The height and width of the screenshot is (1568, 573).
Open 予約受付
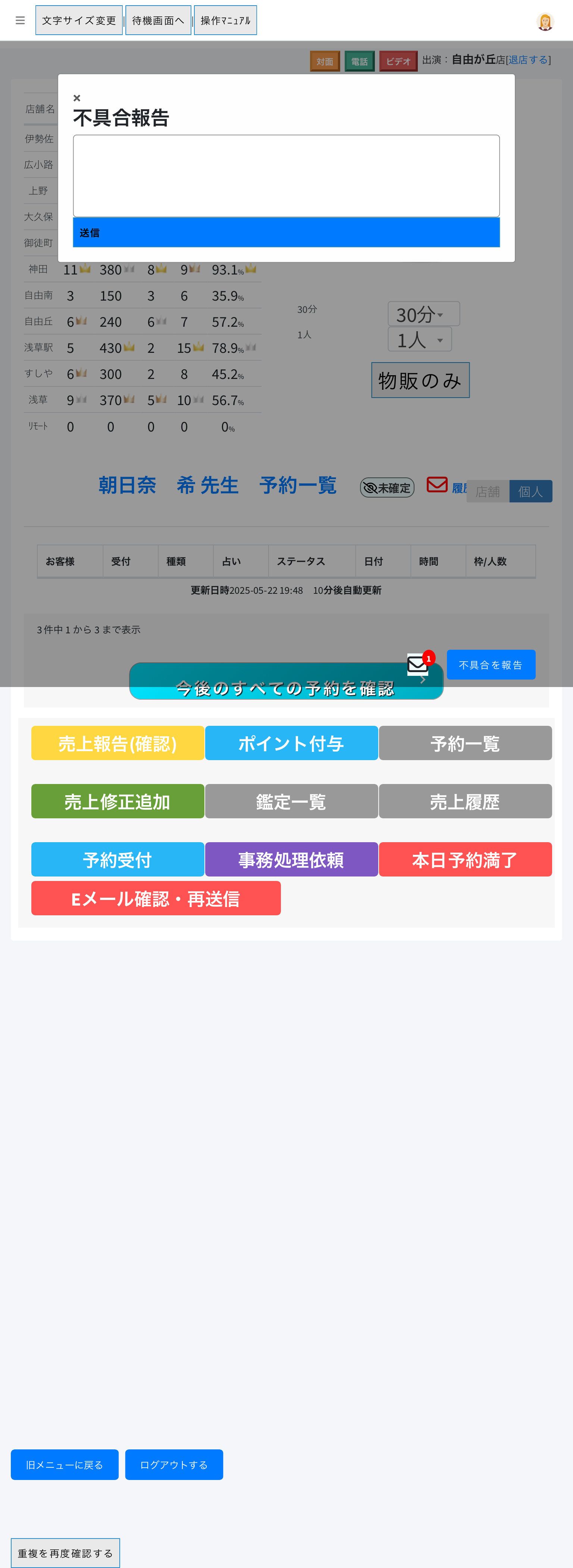pyautogui.click(x=118, y=859)
